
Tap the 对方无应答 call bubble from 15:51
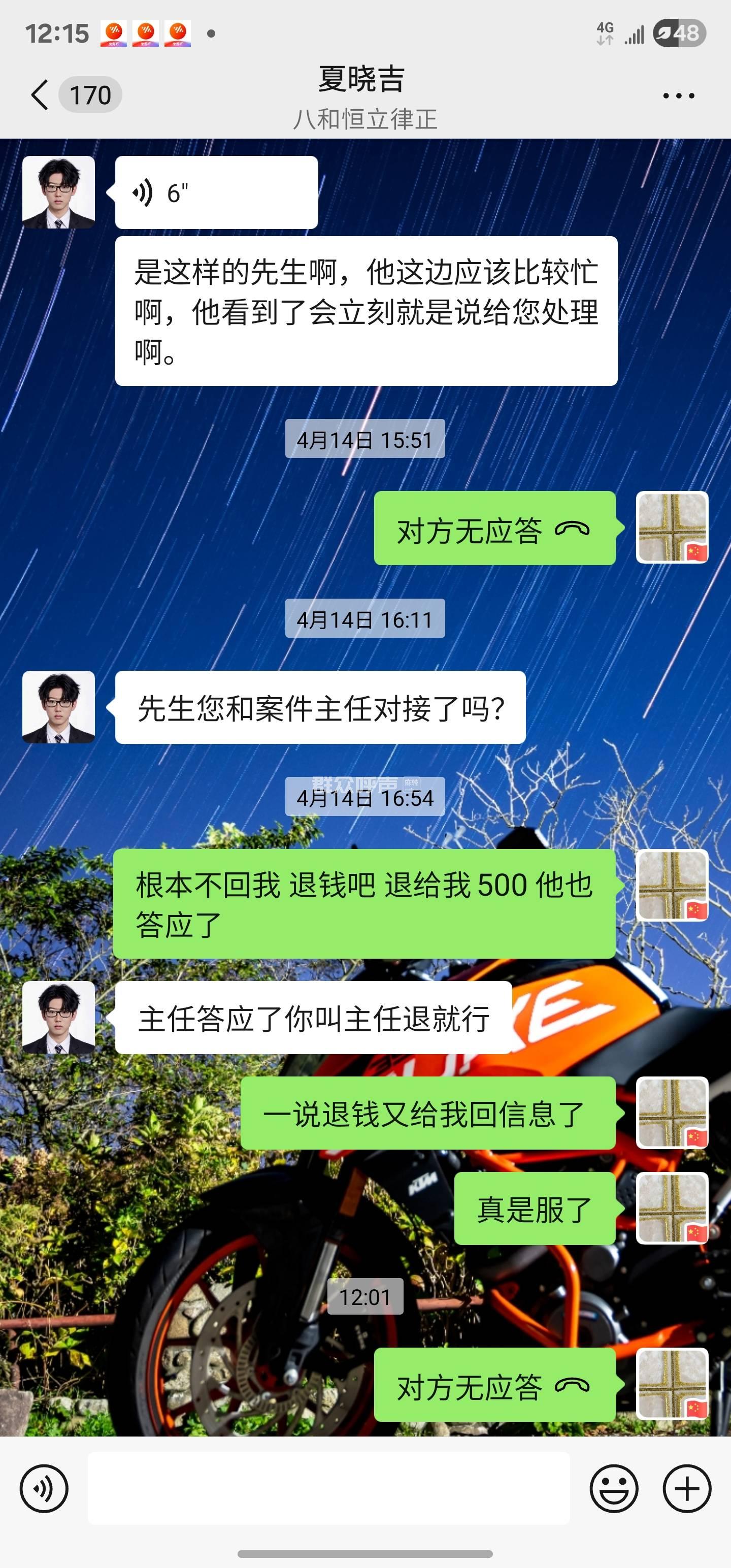tap(494, 529)
